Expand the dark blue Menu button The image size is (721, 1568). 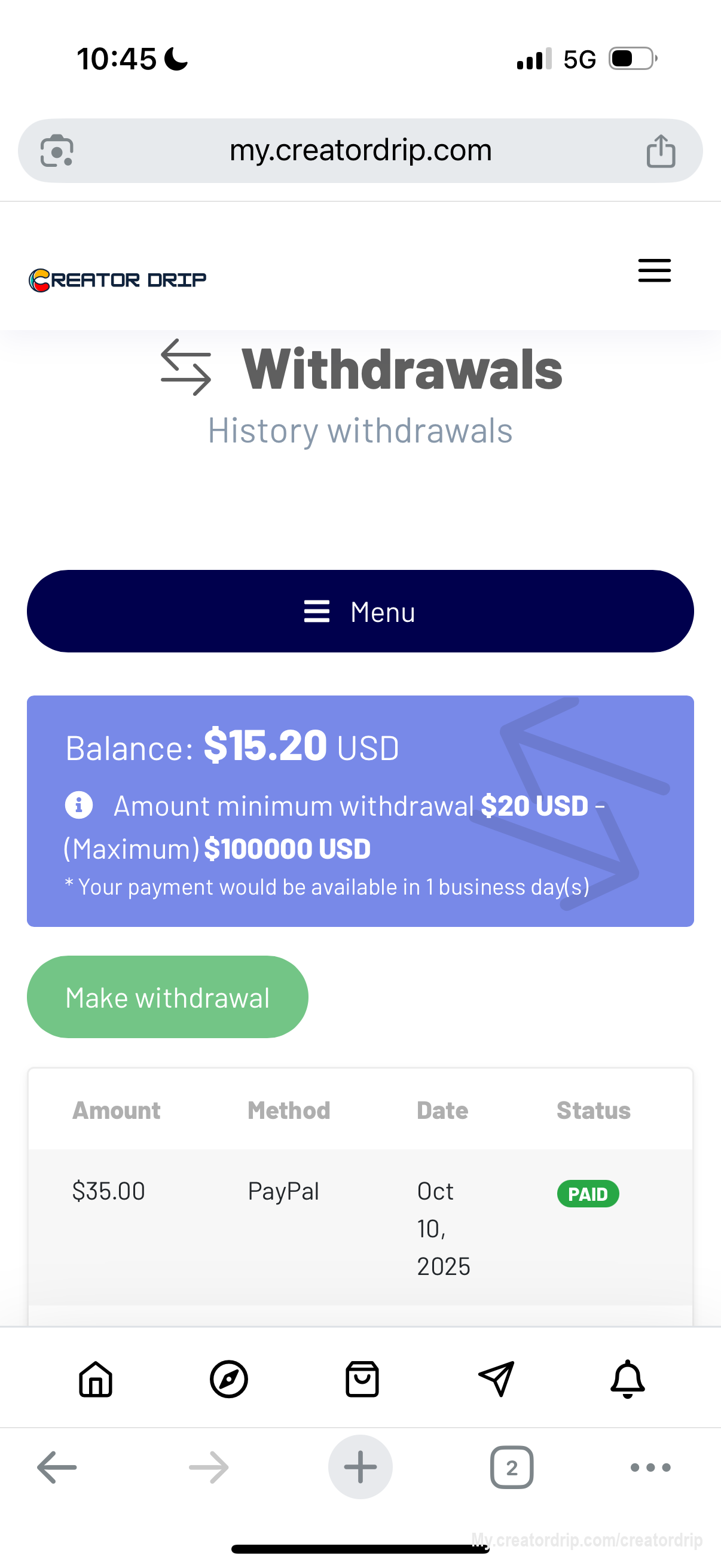tap(360, 611)
